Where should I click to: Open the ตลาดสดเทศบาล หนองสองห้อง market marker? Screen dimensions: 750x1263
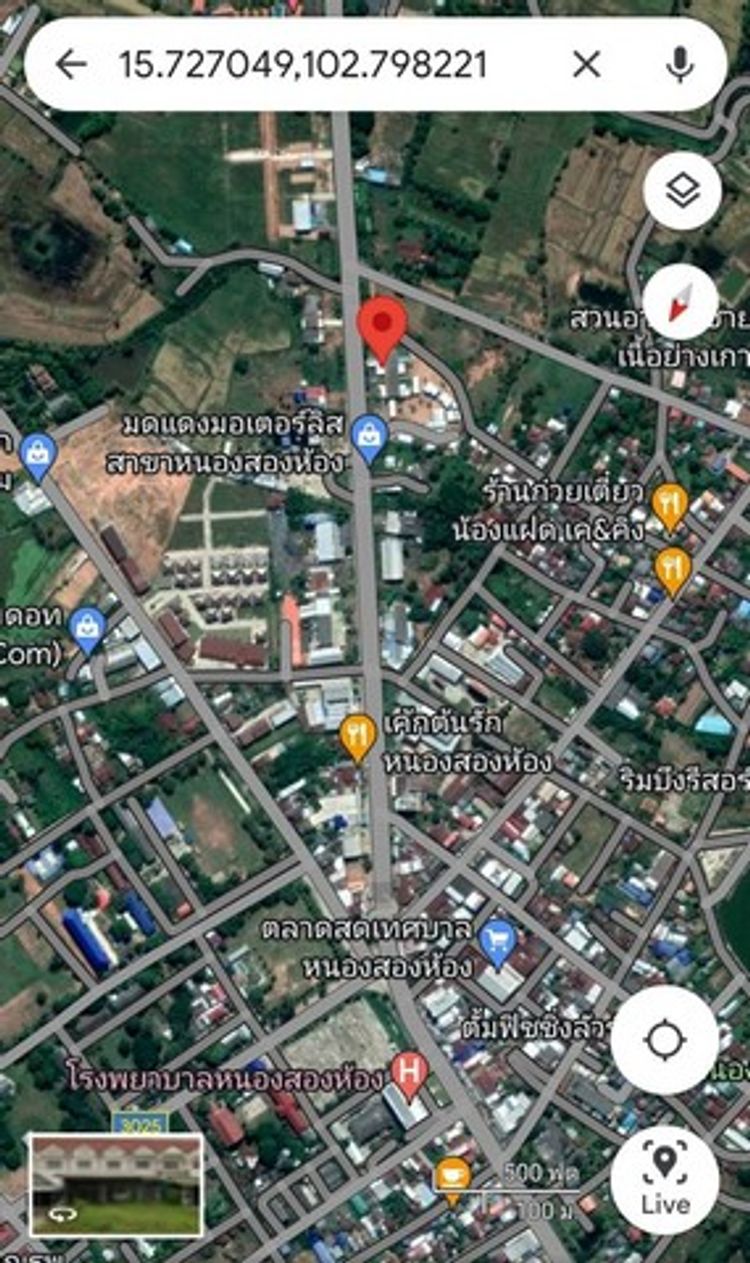coord(497,940)
